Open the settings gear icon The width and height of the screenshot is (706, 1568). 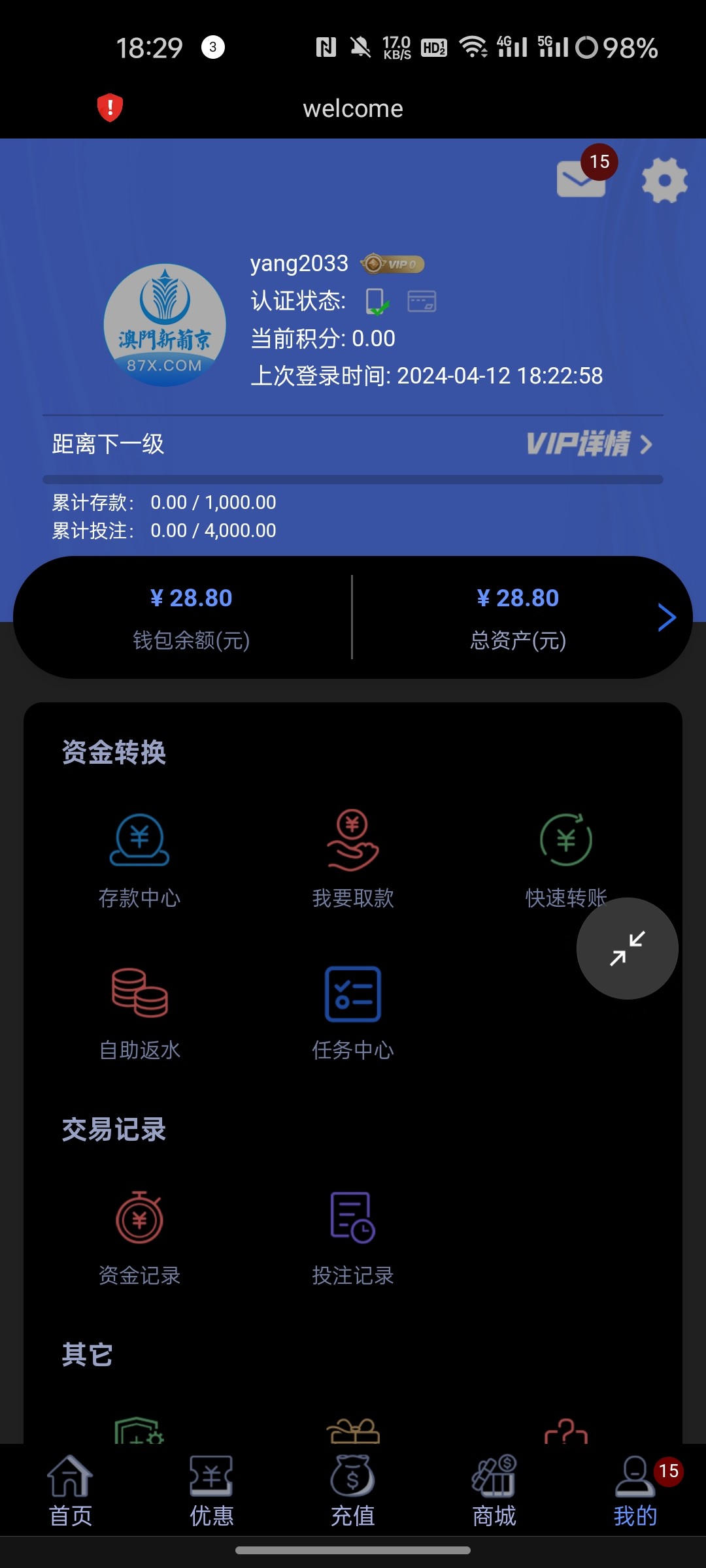(664, 180)
